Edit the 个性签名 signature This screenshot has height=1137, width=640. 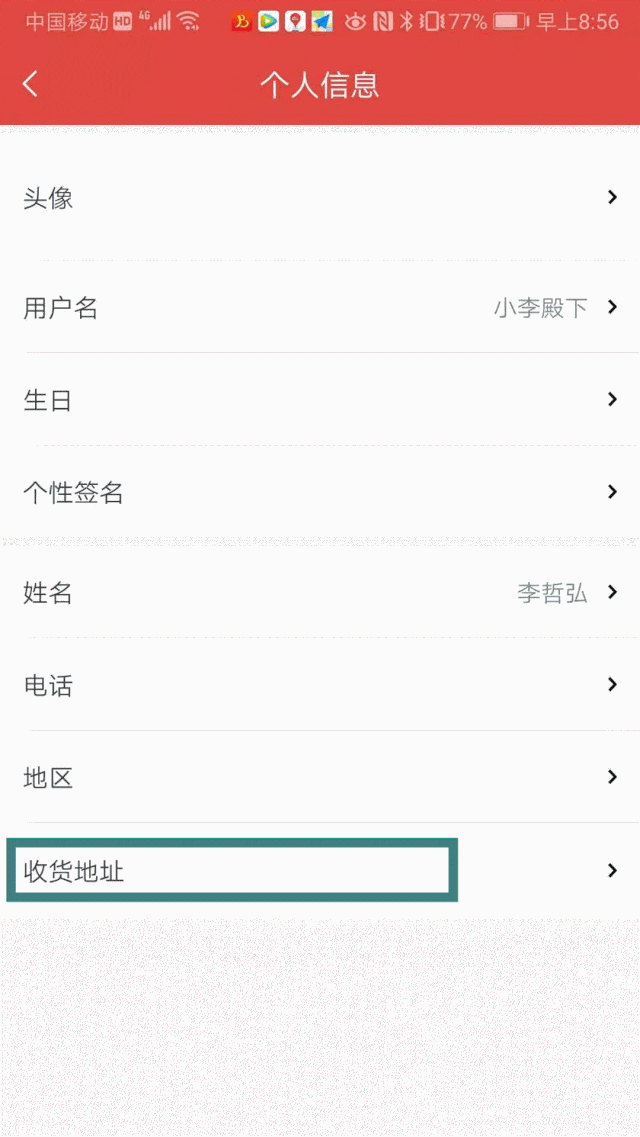coord(320,492)
